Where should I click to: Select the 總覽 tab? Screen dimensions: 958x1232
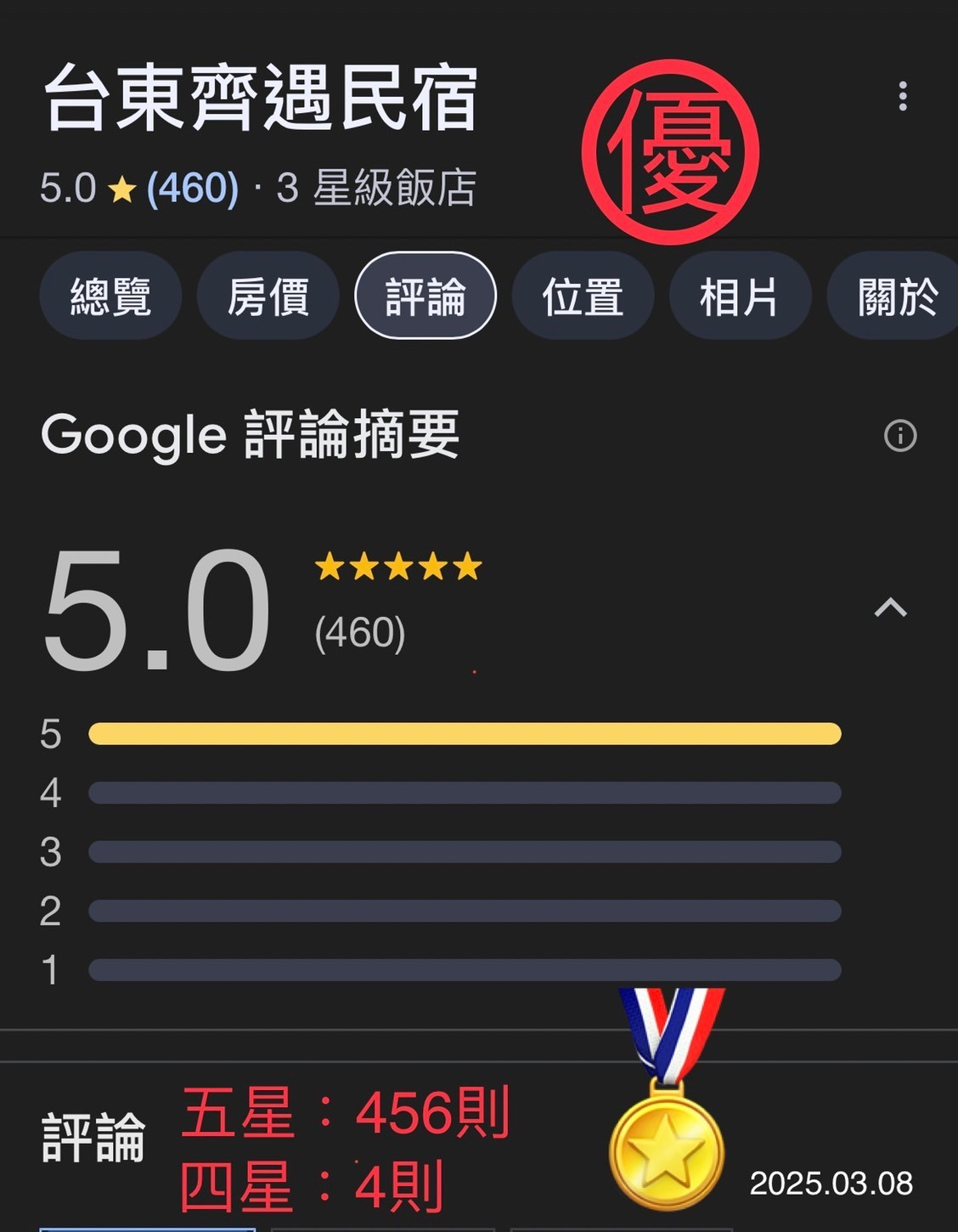111,296
